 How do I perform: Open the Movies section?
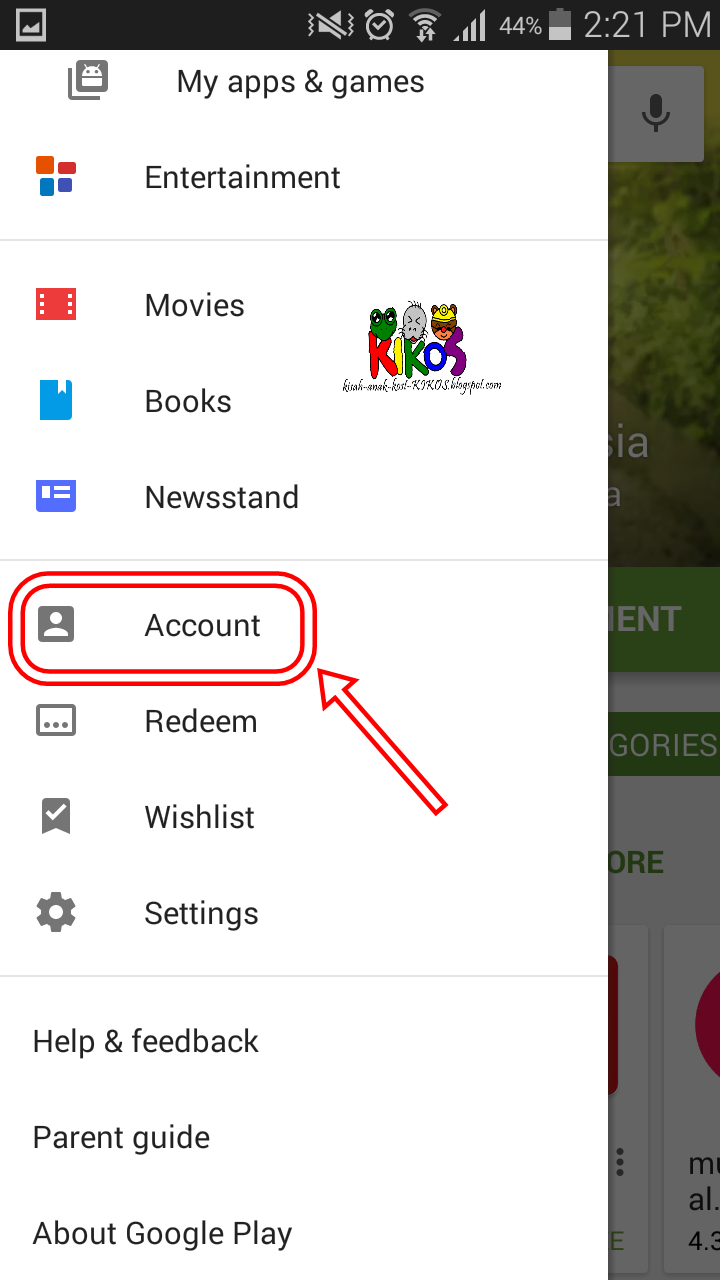click(x=304, y=305)
